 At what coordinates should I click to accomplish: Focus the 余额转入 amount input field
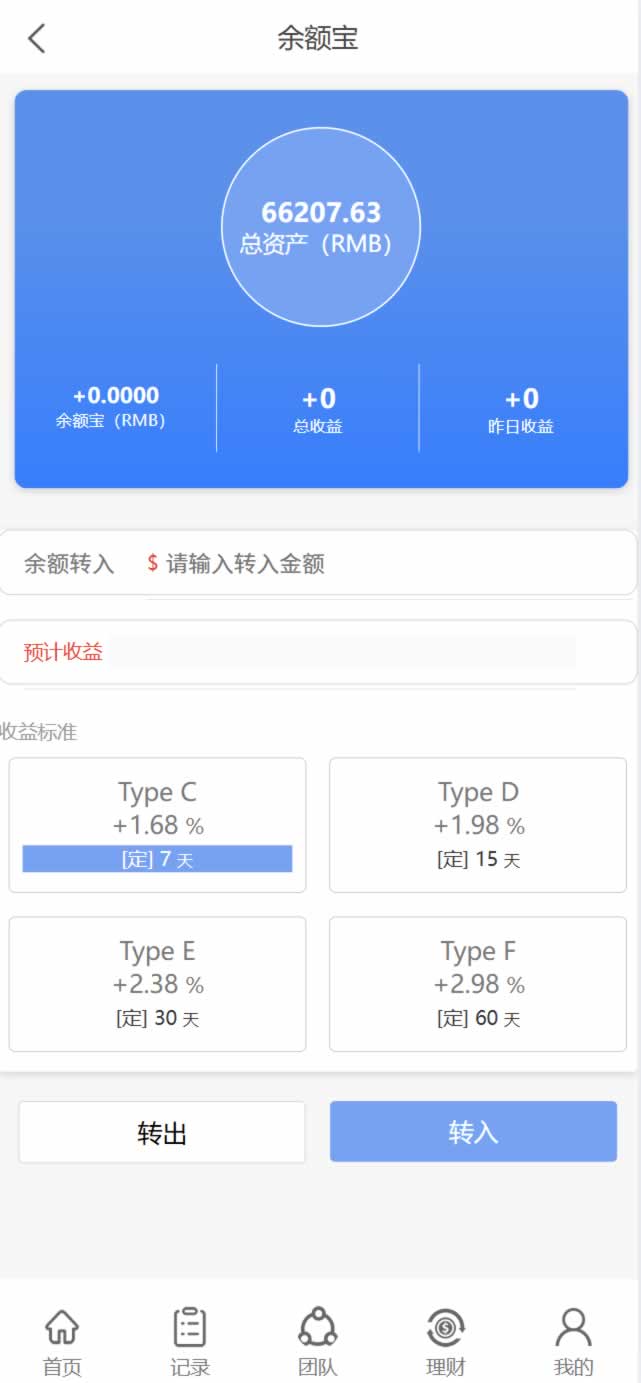(380, 564)
